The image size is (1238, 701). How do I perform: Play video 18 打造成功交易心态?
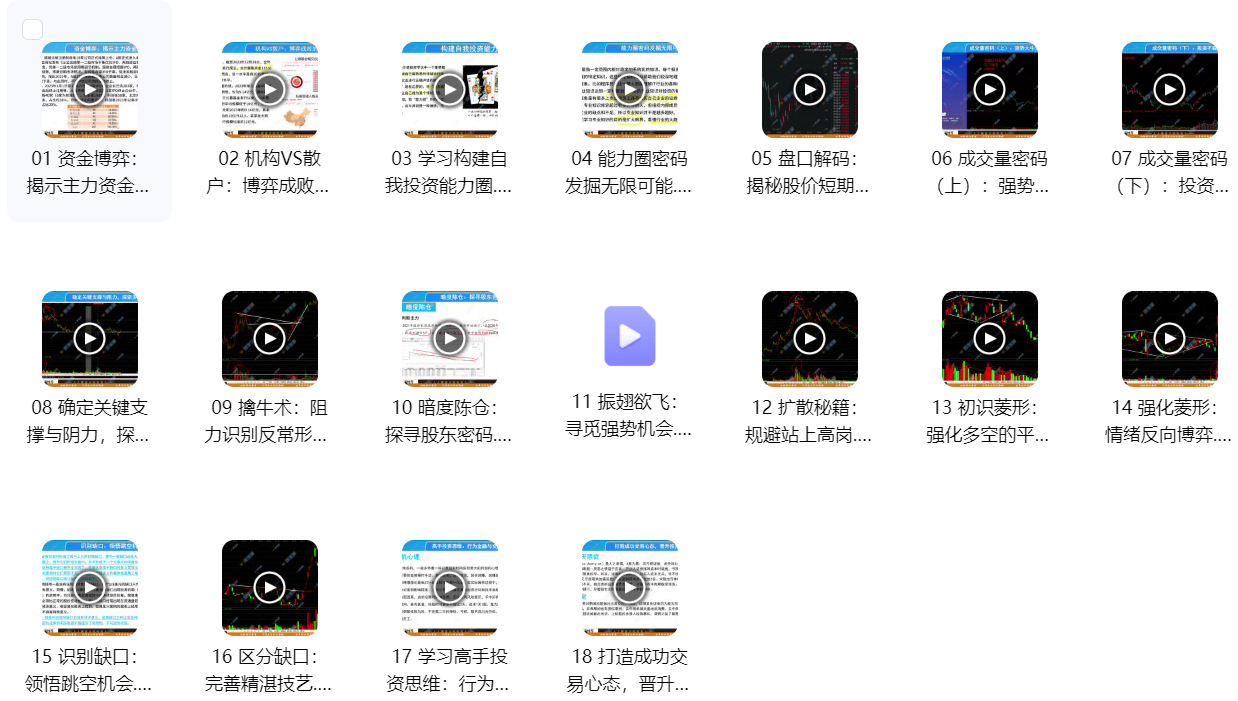coord(629,588)
